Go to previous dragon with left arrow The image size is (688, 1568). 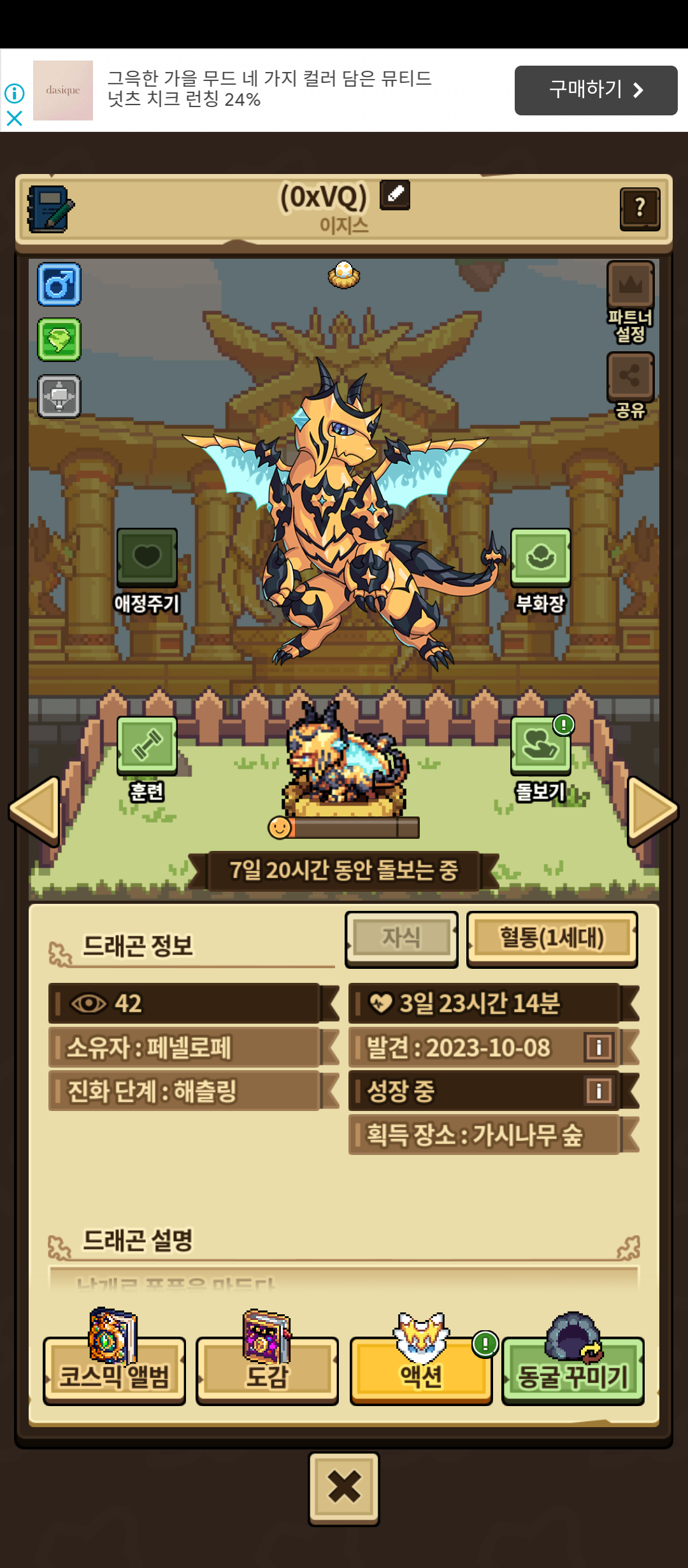tap(35, 809)
